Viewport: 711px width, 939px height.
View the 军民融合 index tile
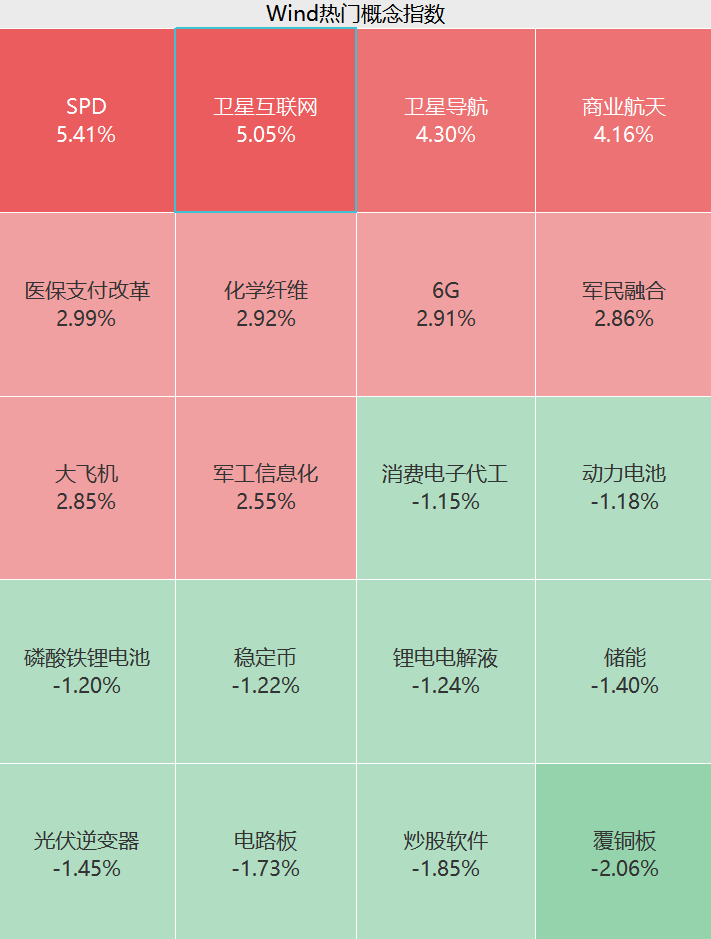pyautogui.click(x=623, y=304)
